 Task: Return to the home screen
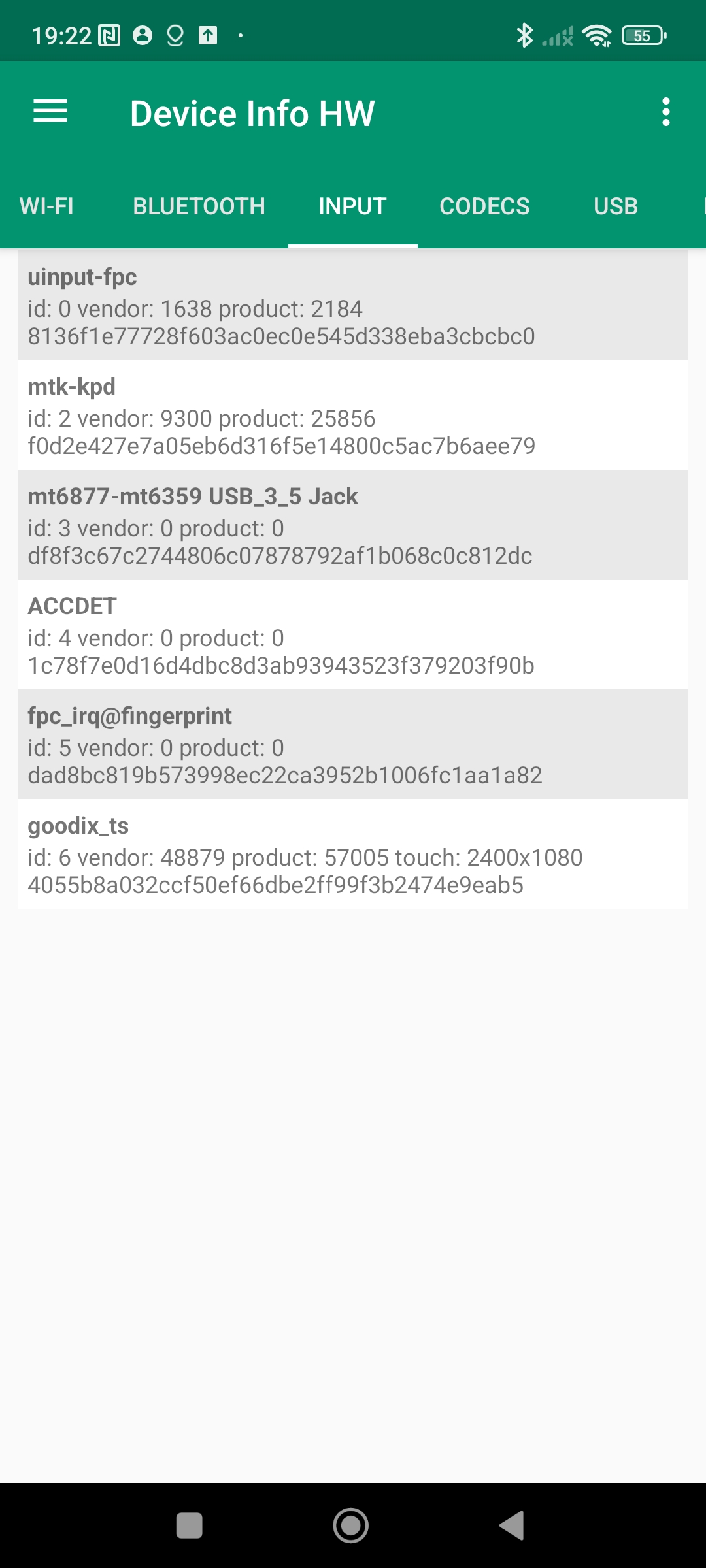click(x=351, y=1526)
